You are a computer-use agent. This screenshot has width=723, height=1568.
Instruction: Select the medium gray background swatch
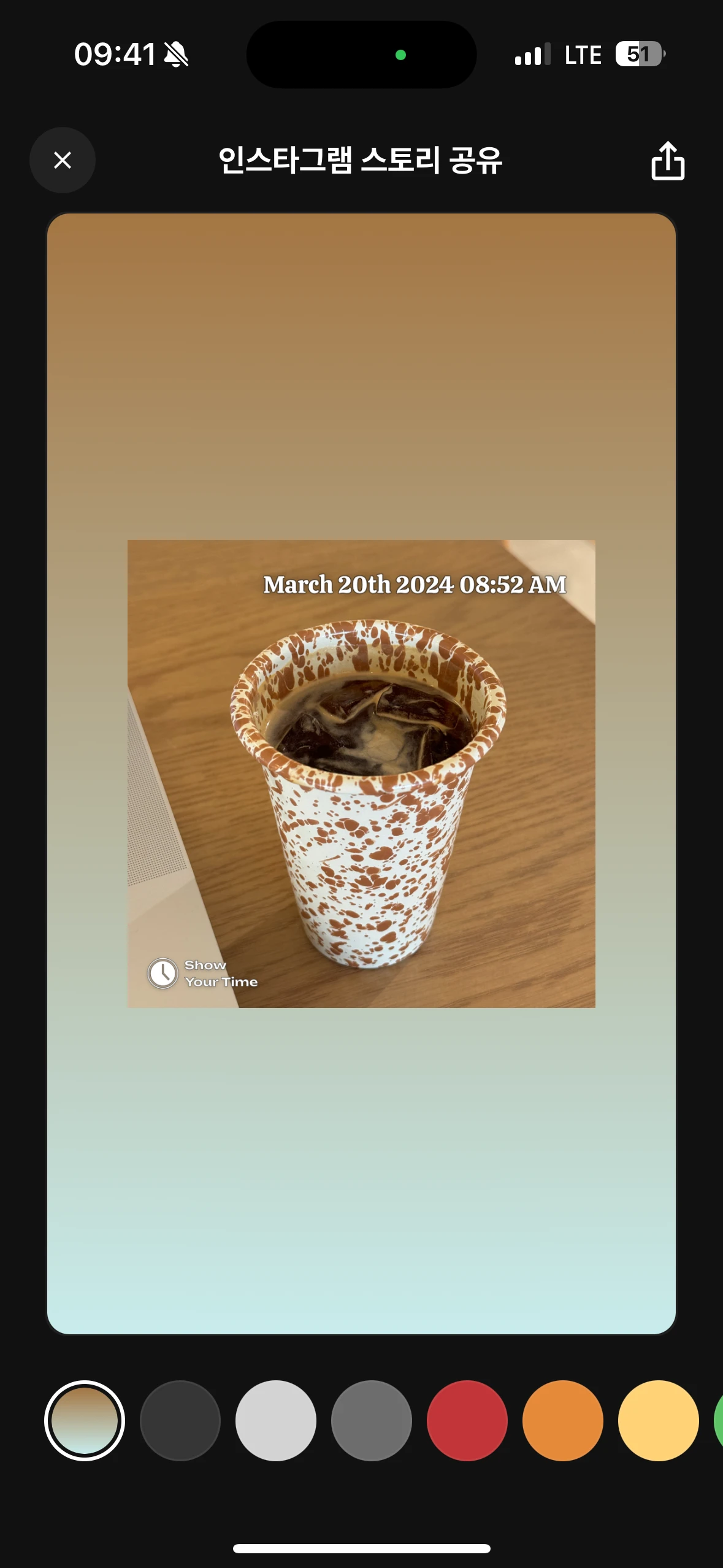pyautogui.click(x=372, y=1420)
